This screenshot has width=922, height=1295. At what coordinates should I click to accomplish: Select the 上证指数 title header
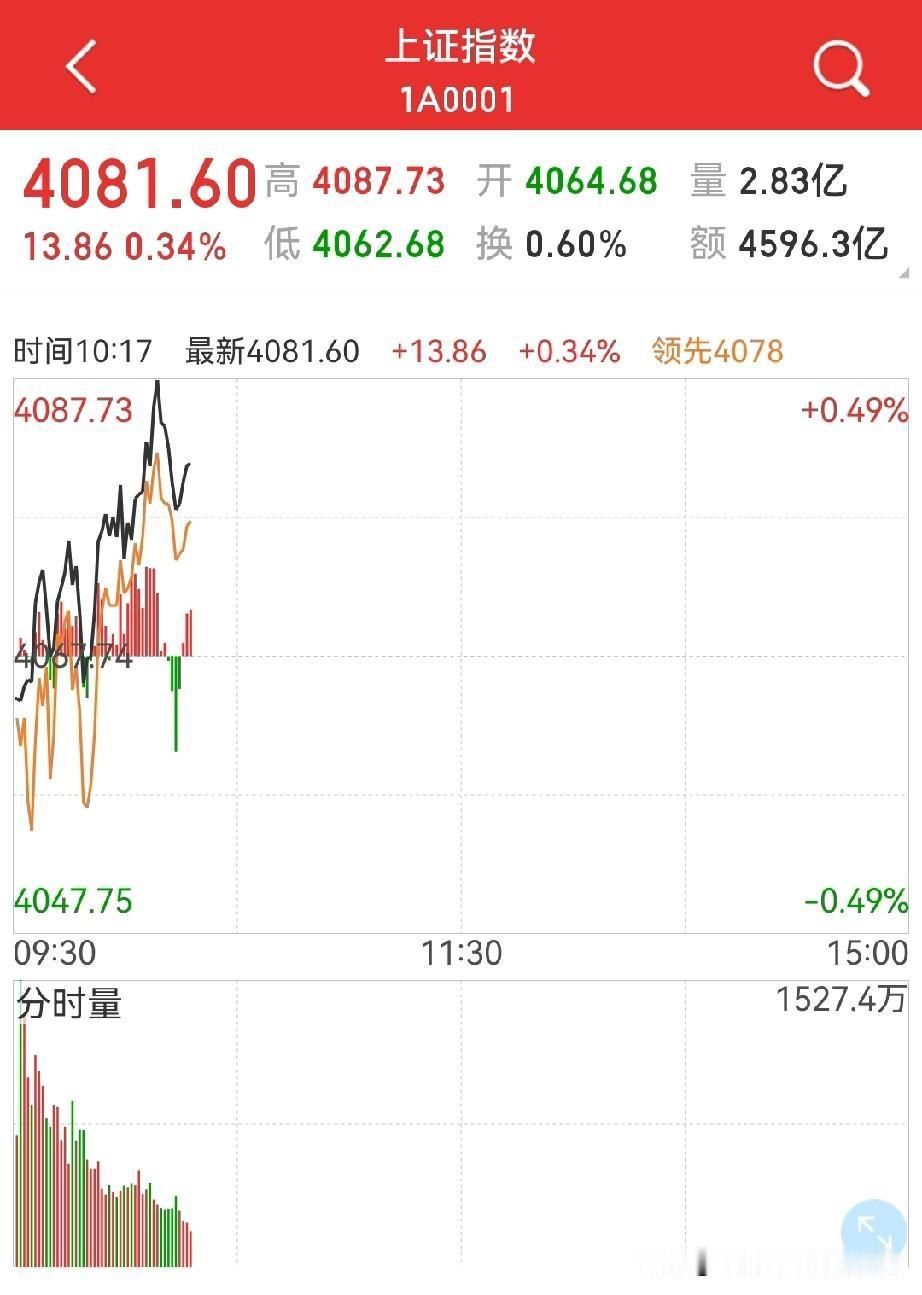(460, 47)
